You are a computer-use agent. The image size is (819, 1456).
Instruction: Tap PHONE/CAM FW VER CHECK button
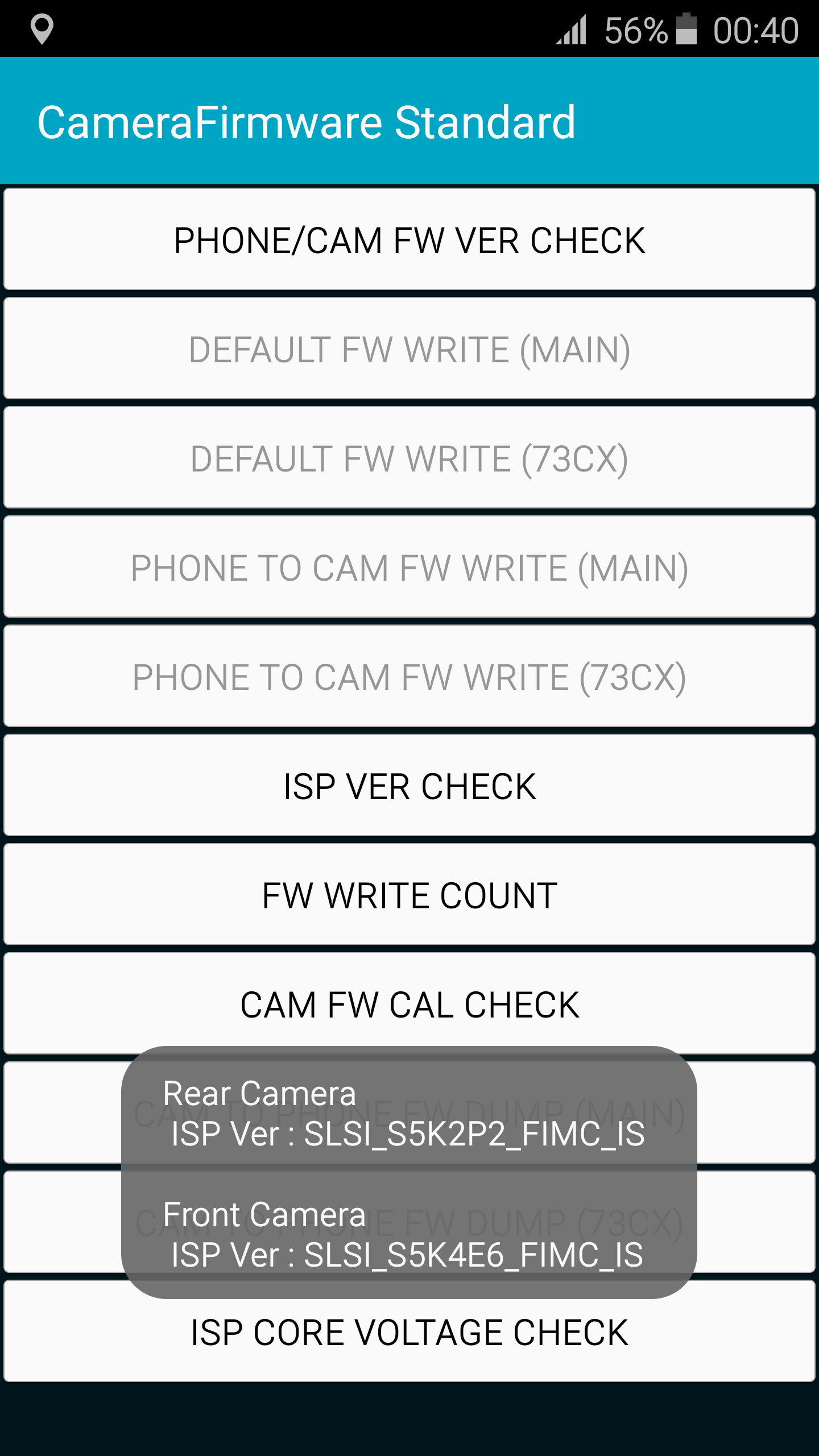409,239
